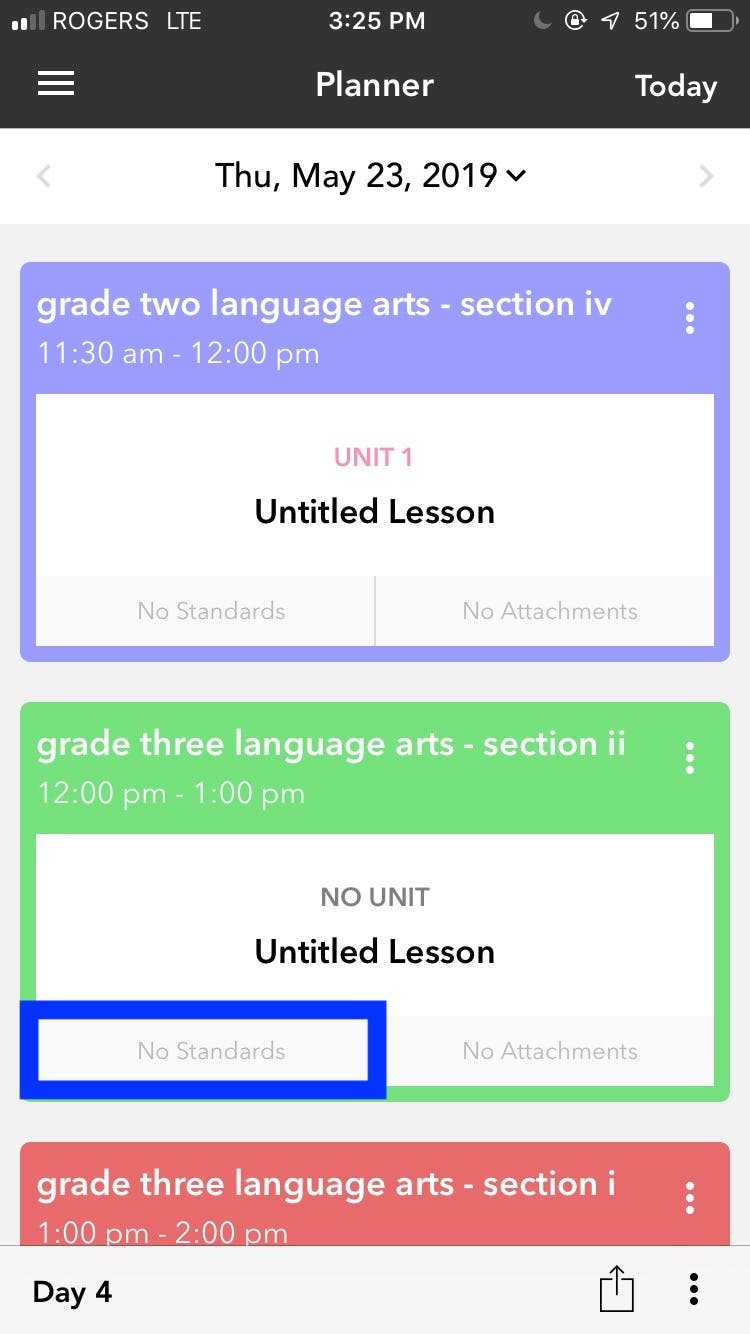Viewport: 750px width, 1334px height.
Task: Open options for grade two language arts section iv
Action: coord(689,318)
